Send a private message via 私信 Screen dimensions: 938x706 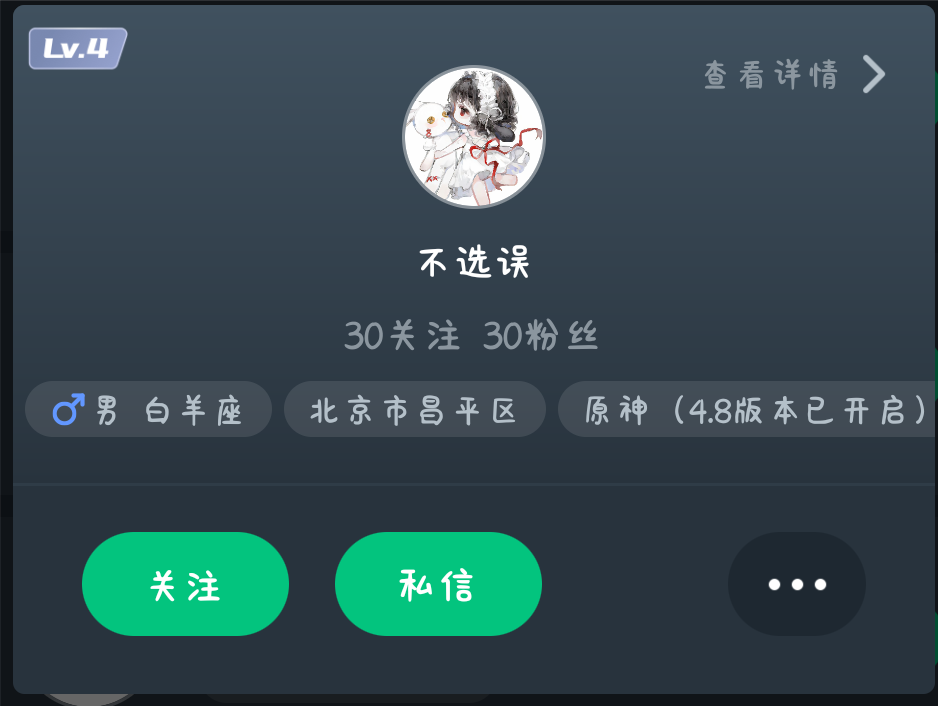click(x=438, y=585)
